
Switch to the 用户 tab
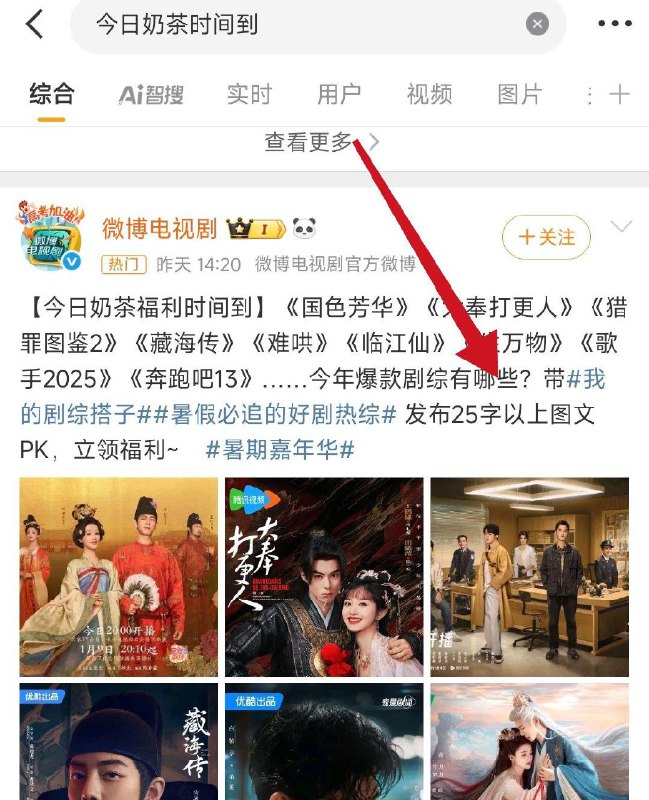point(339,95)
